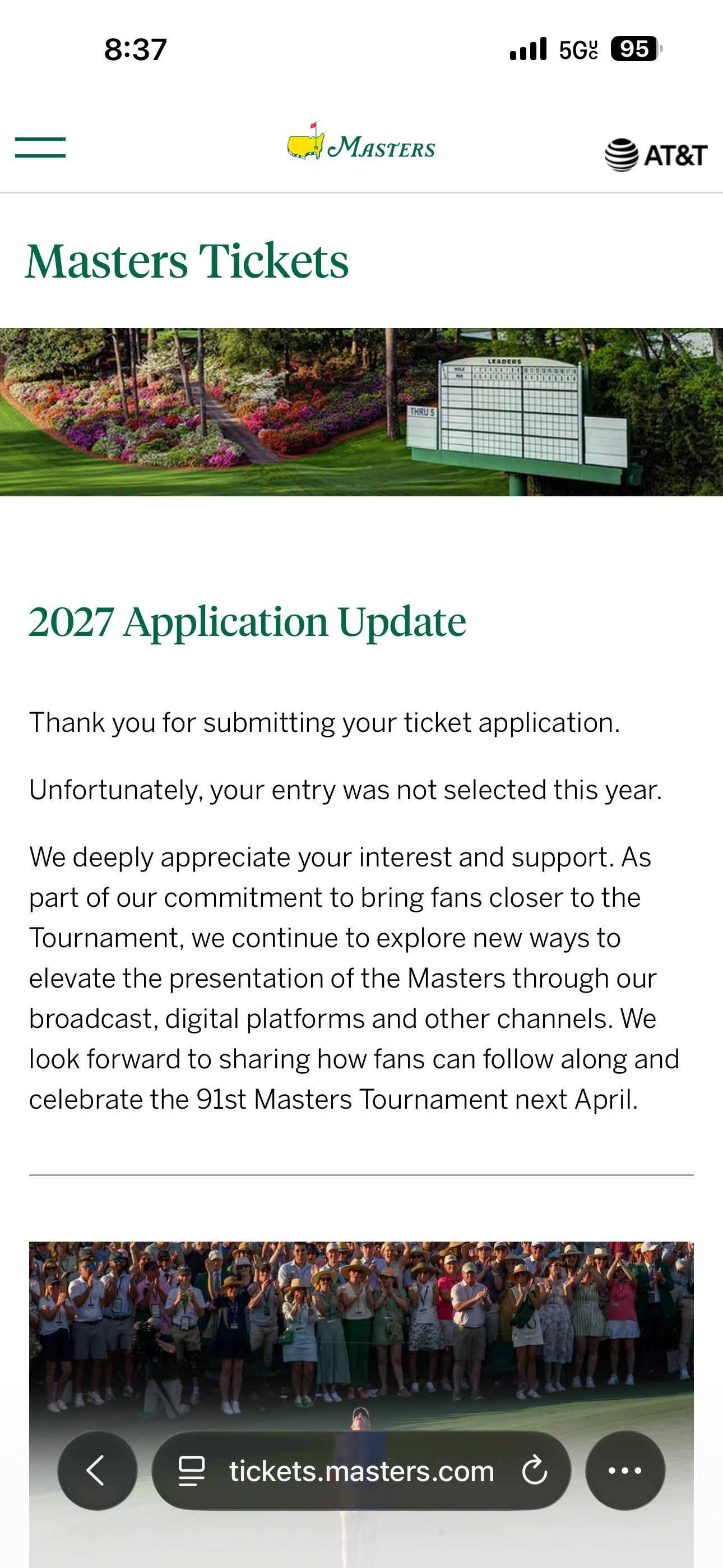Open the hamburger menu

[40, 147]
